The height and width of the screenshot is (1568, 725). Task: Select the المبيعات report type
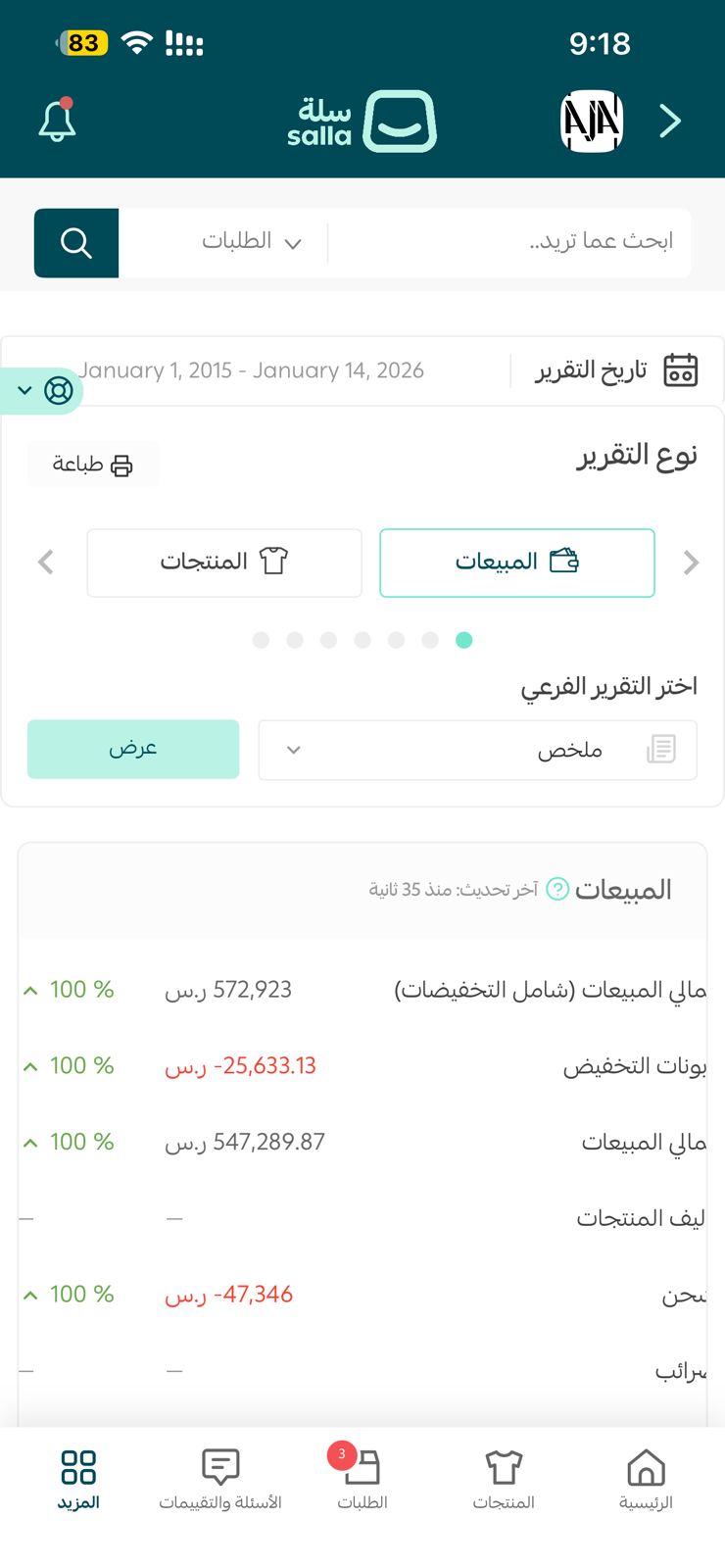pos(516,563)
